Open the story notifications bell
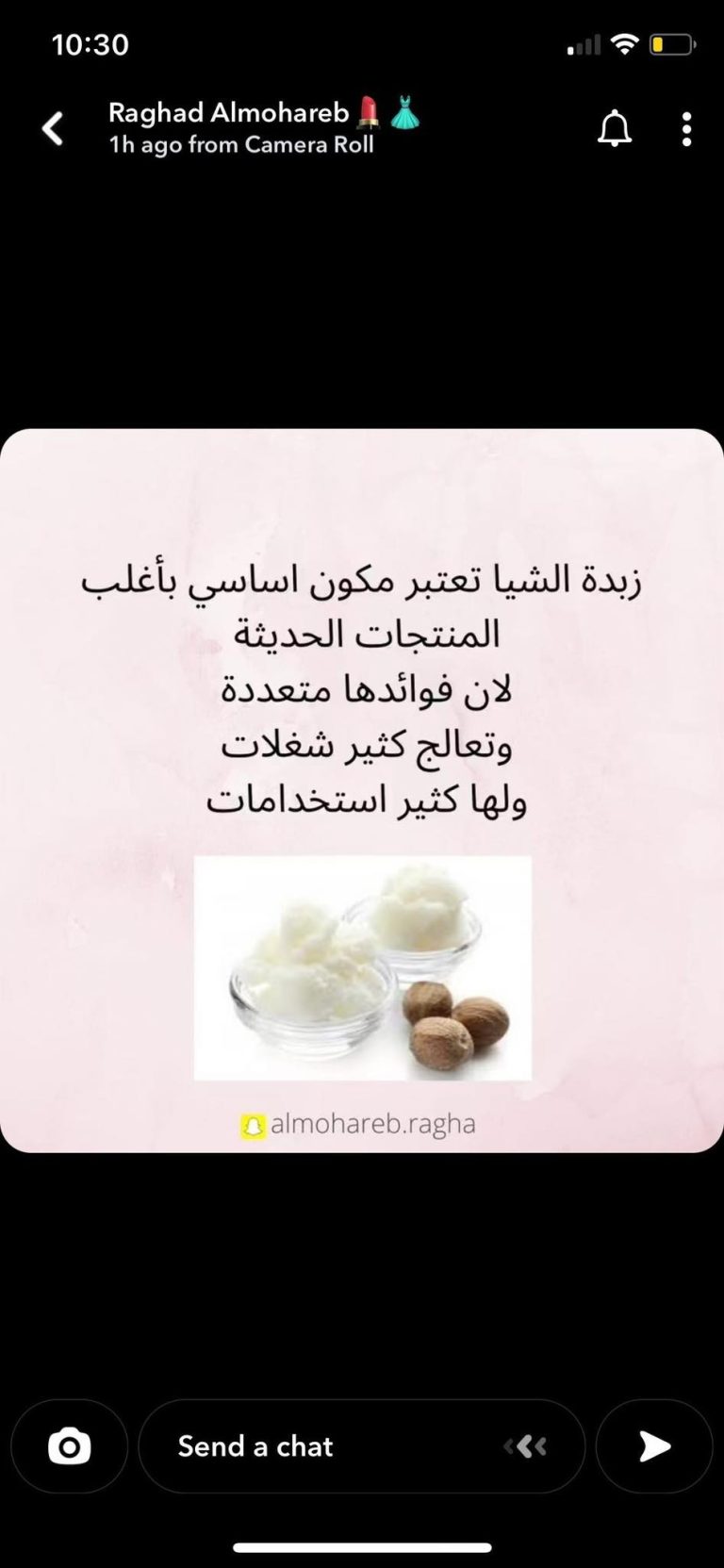Viewport: 724px width, 1568px height. [x=615, y=128]
